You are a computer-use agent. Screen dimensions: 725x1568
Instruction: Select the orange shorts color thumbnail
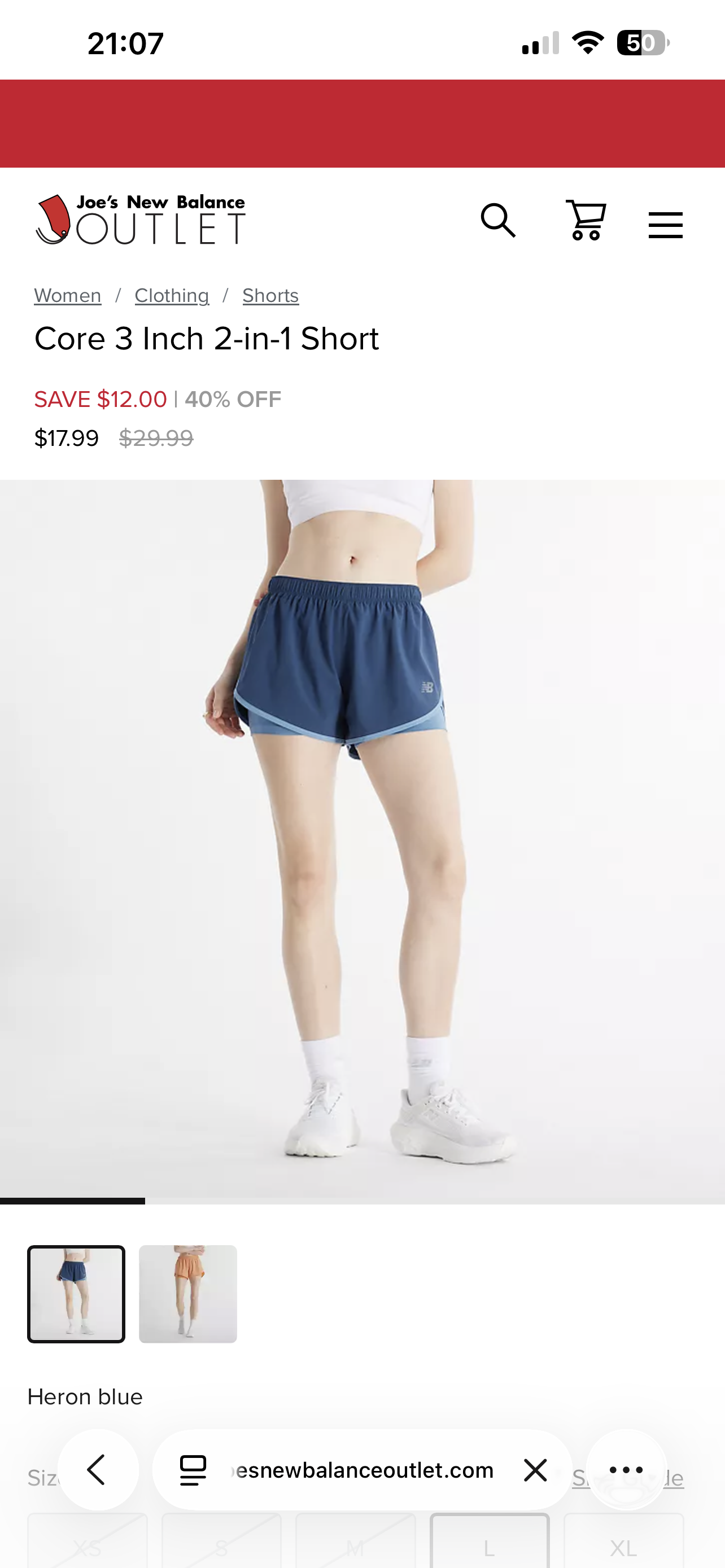(x=187, y=1294)
